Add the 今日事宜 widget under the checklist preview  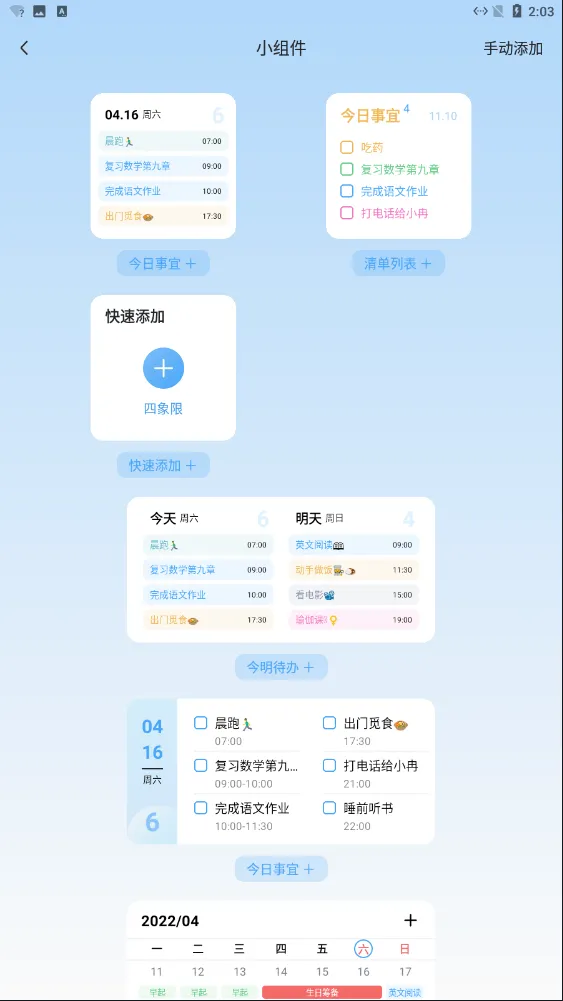tap(281, 869)
